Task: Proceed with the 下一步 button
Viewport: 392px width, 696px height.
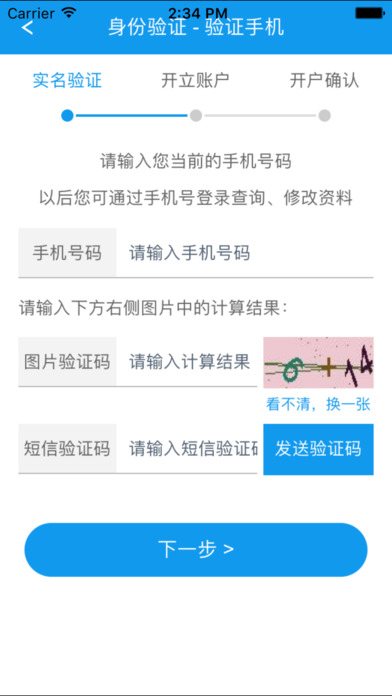Action: coord(196,550)
